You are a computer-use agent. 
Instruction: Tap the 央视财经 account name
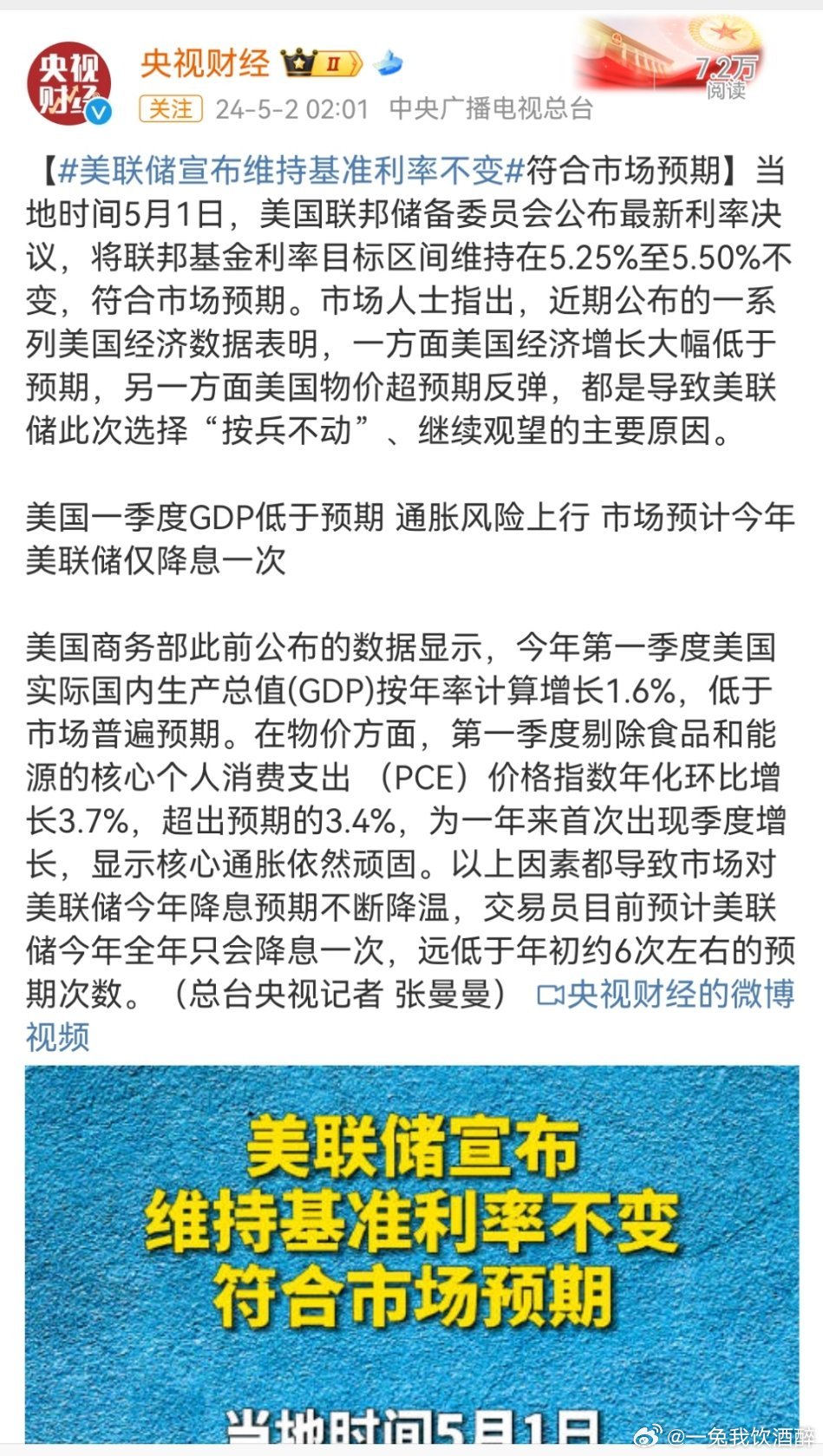pyautogui.click(x=205, y=63)
